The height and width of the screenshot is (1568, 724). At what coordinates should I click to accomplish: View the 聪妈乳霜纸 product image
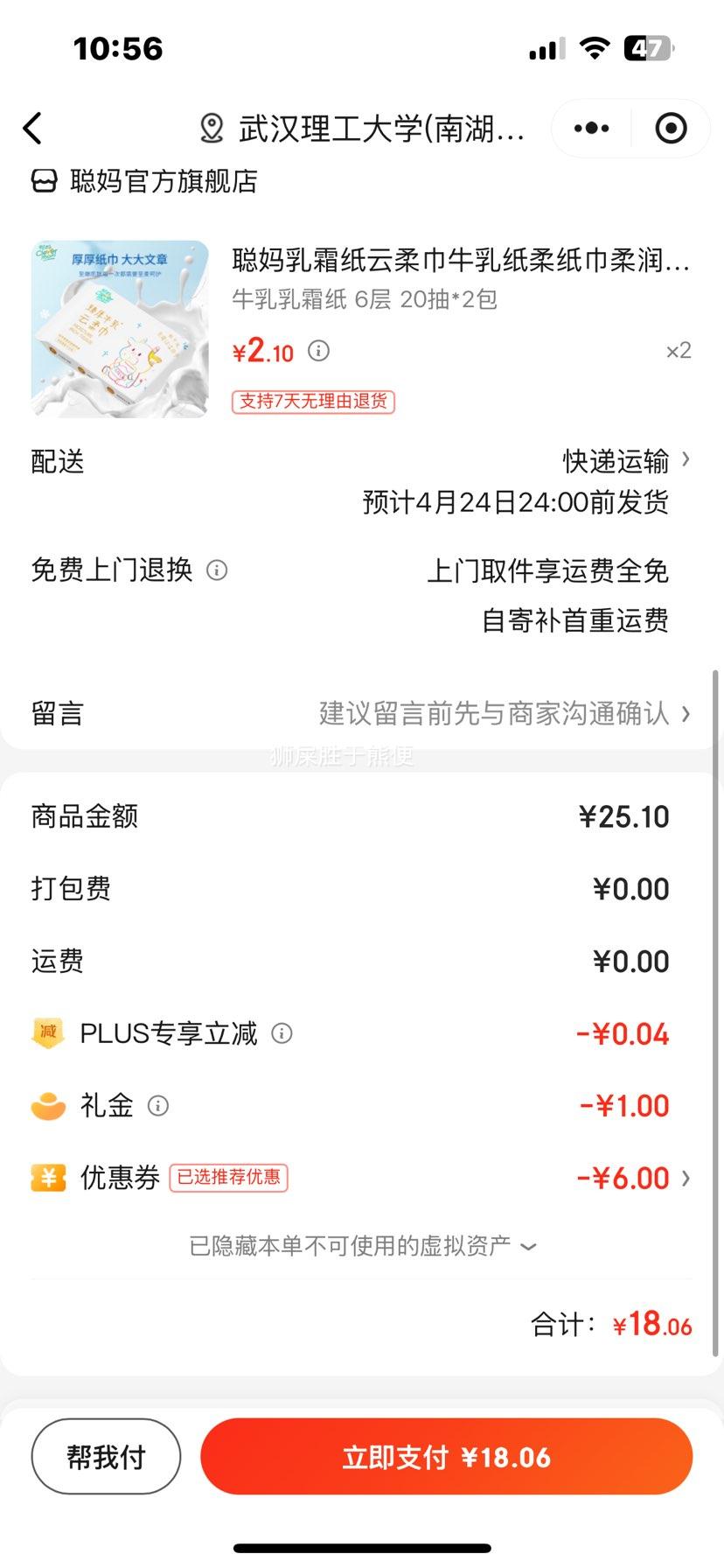(x=120, y=329)
